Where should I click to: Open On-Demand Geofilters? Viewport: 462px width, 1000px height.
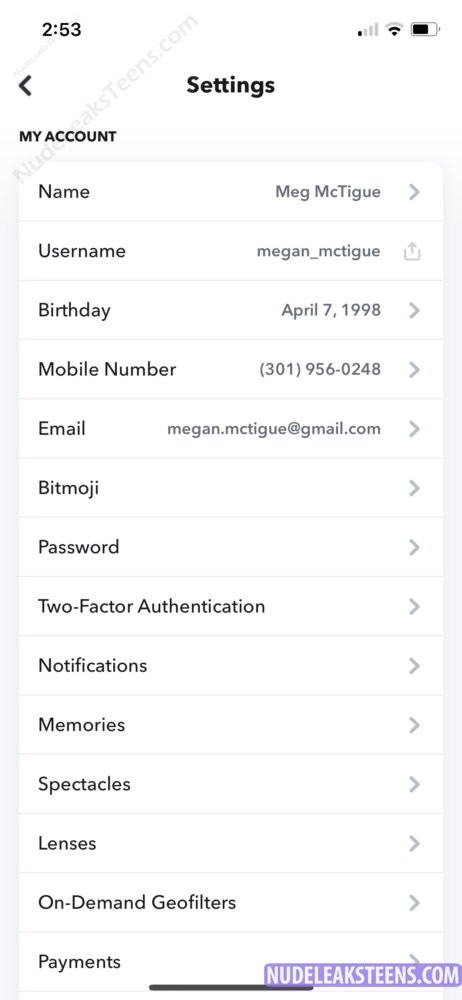pos(231,903)
